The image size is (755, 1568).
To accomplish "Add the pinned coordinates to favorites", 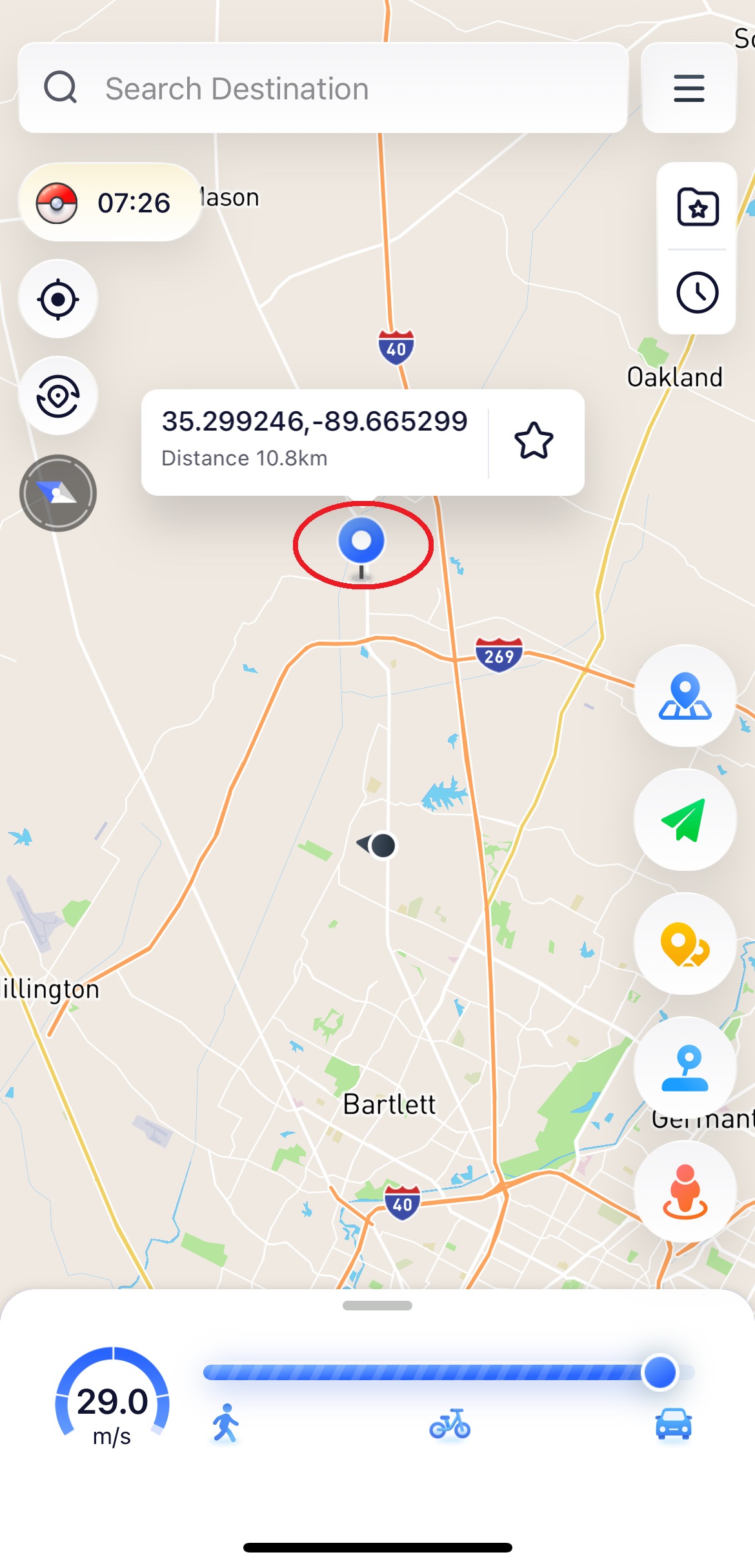I will [x=534, y=441].
